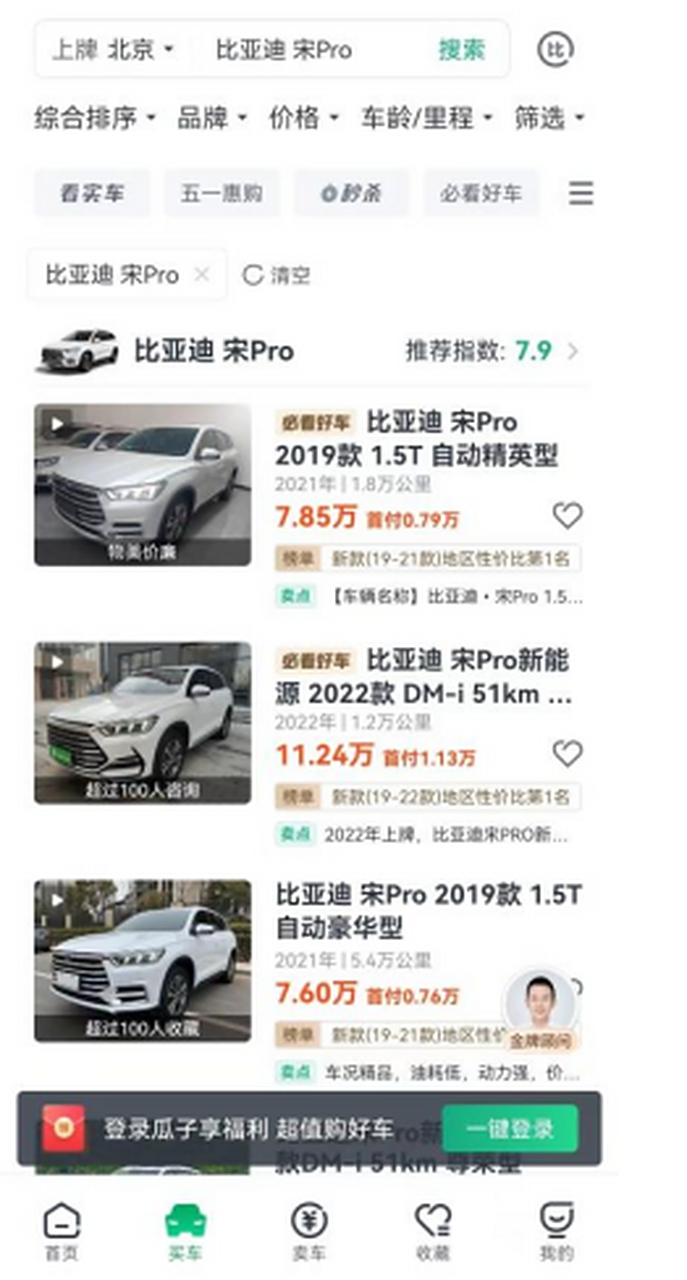Favorite the 7.85万 宋Pro listing
This screenshot has height=1280, width=687.
click(567, 516)
